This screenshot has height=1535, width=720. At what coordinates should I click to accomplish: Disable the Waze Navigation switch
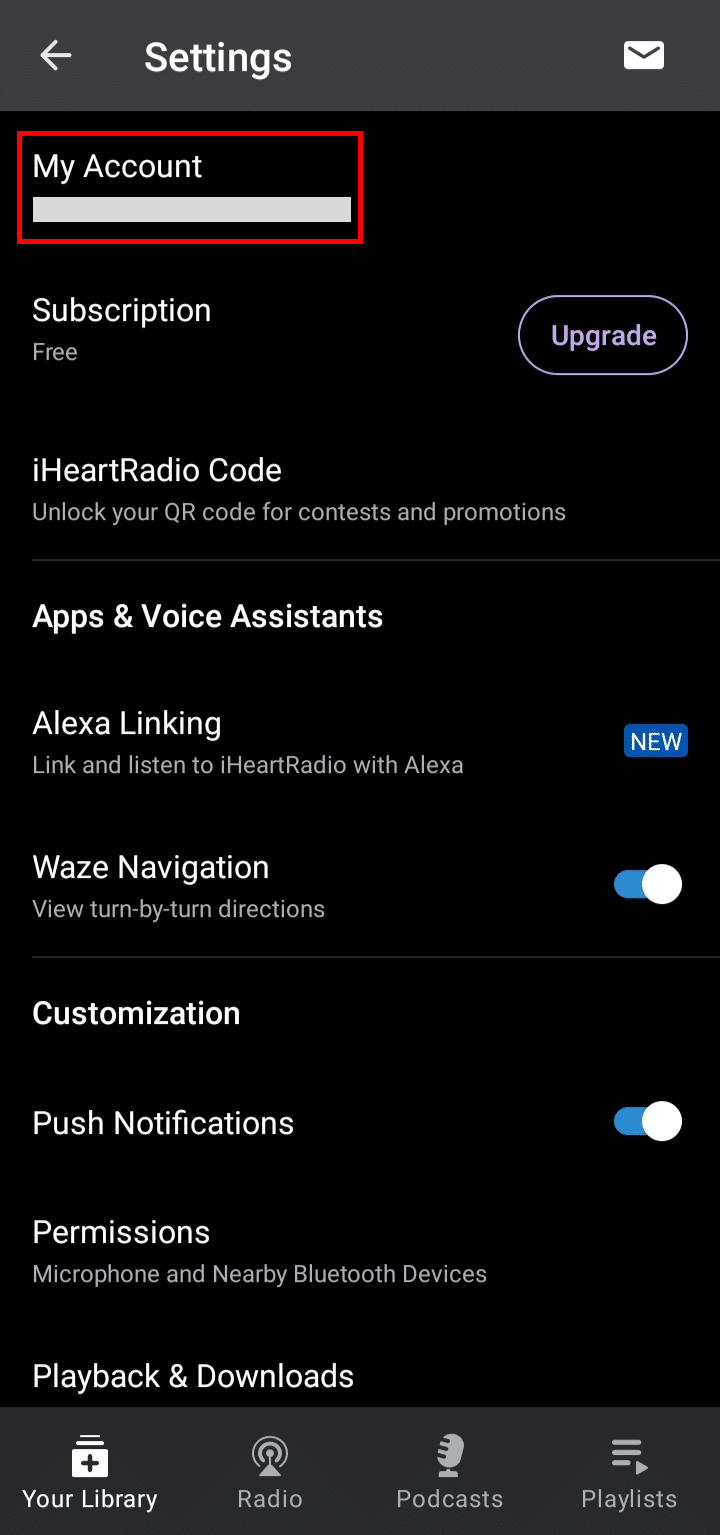pyautogui.click(x=648, y=884)
